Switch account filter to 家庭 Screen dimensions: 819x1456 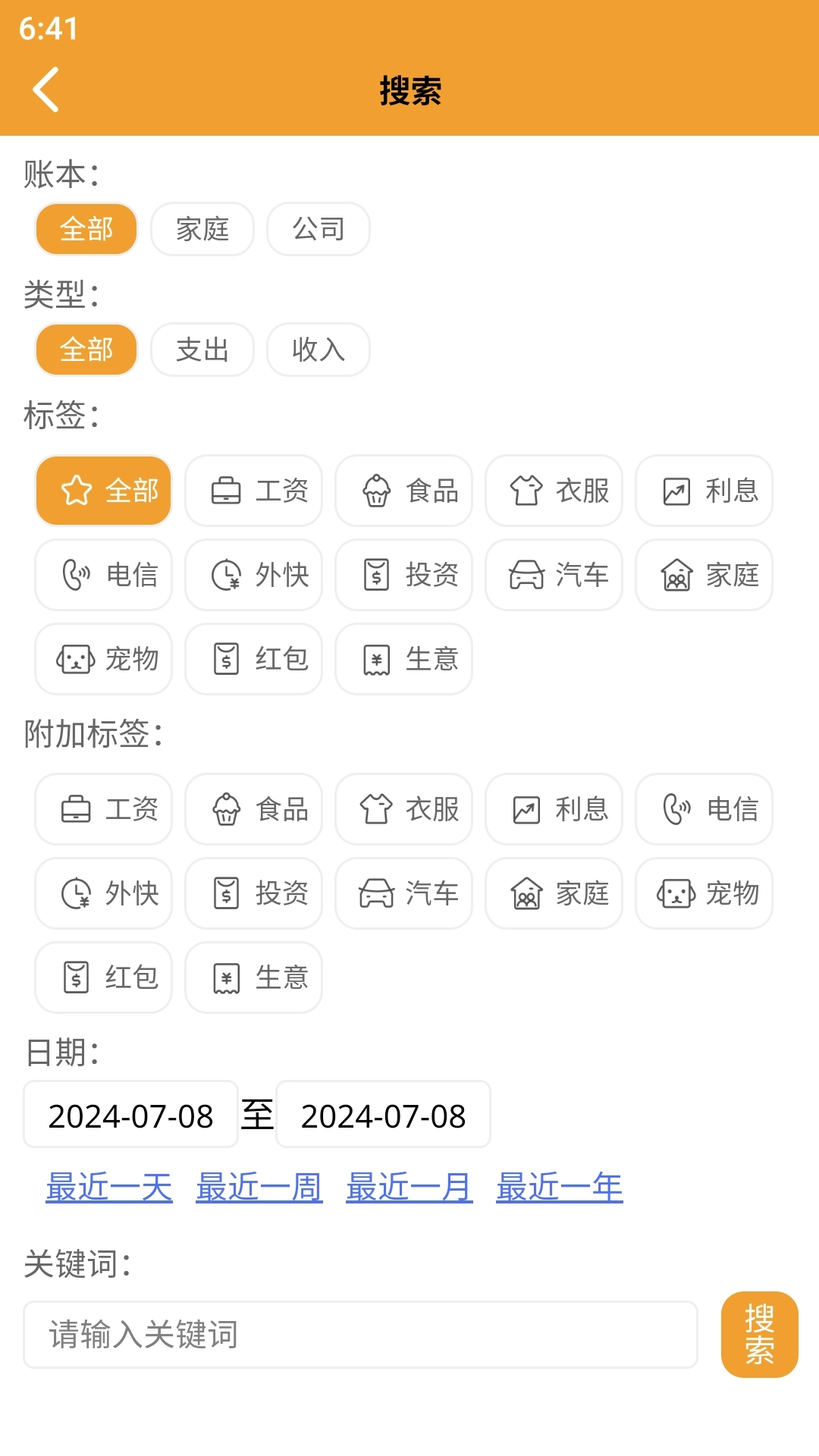click(x=202, y=228)
